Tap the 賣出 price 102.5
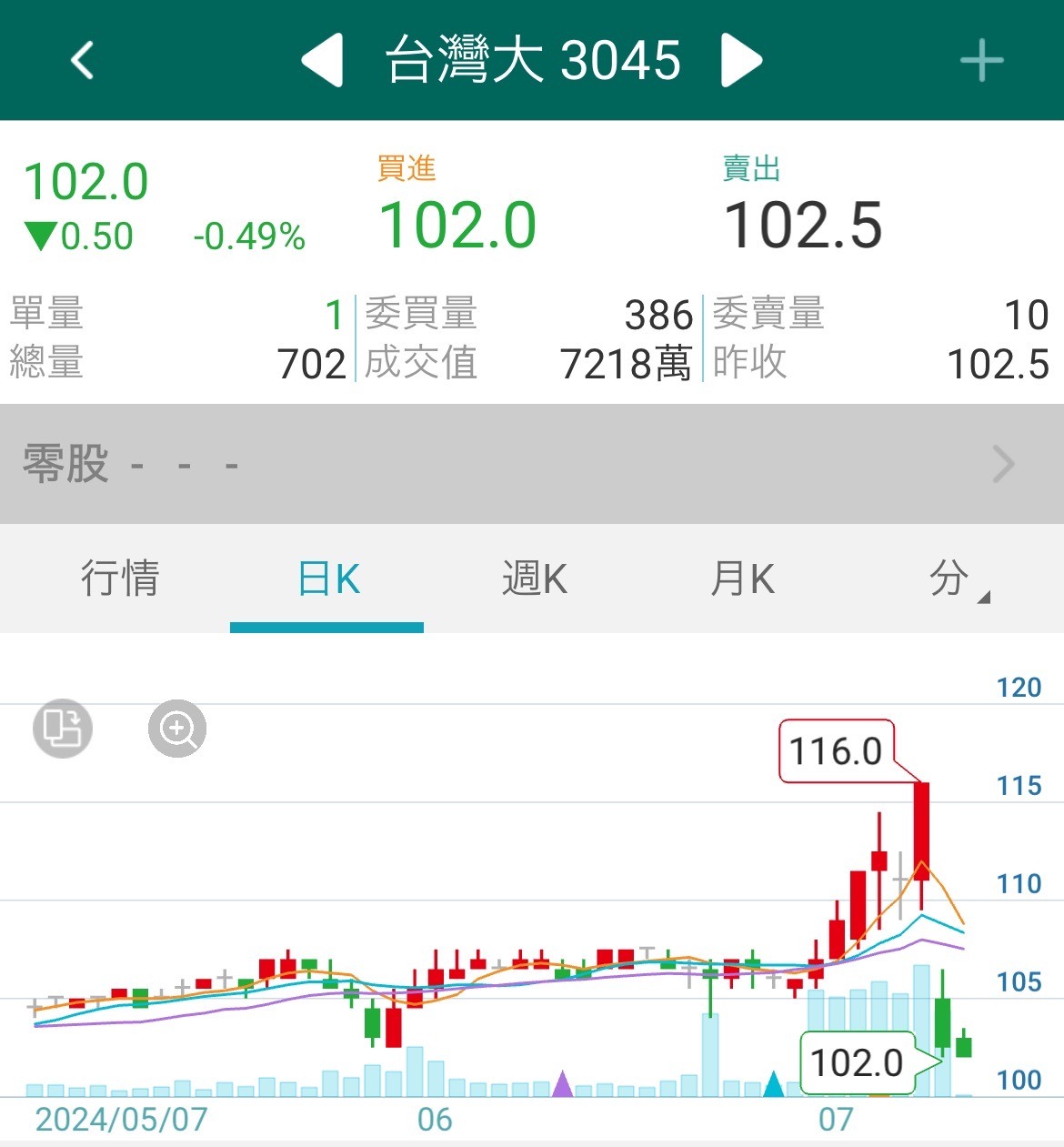Screen dimensions: 1064x1147 (803, 225)
